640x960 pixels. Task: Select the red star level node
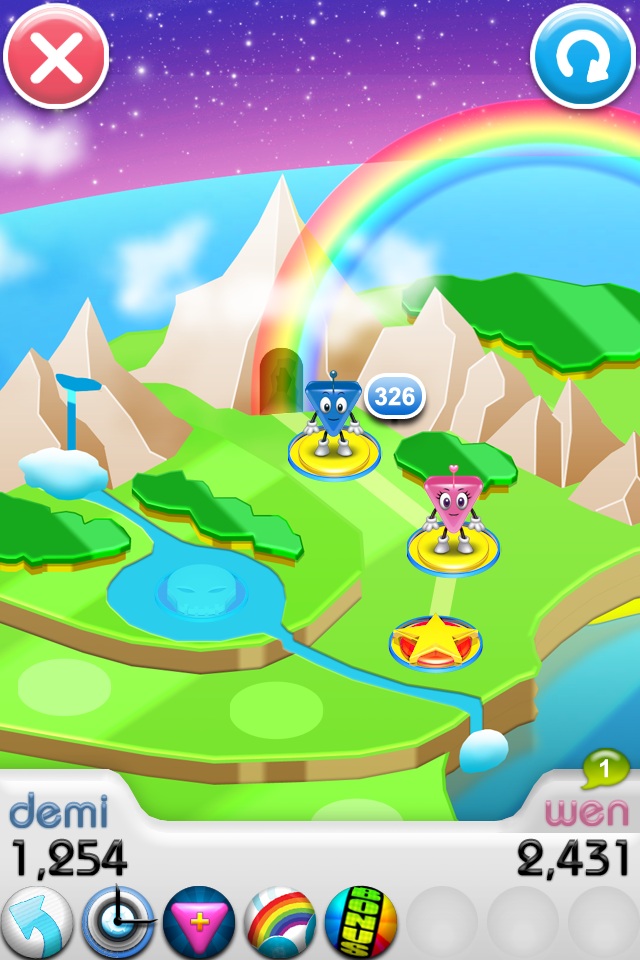tap(436, 643)
